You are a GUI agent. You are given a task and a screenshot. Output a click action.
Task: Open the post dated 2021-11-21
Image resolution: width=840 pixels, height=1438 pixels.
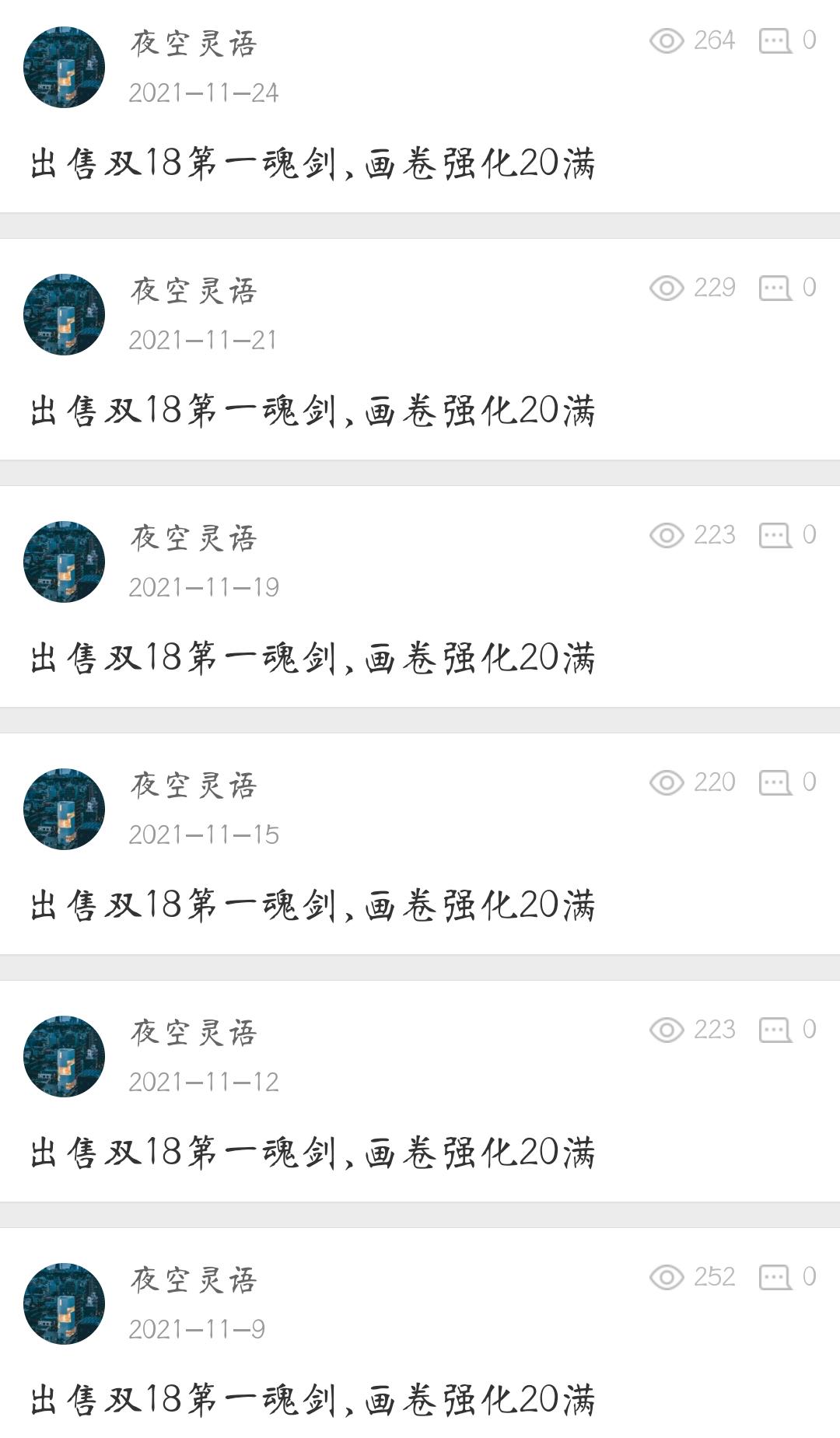click(313, 411)
